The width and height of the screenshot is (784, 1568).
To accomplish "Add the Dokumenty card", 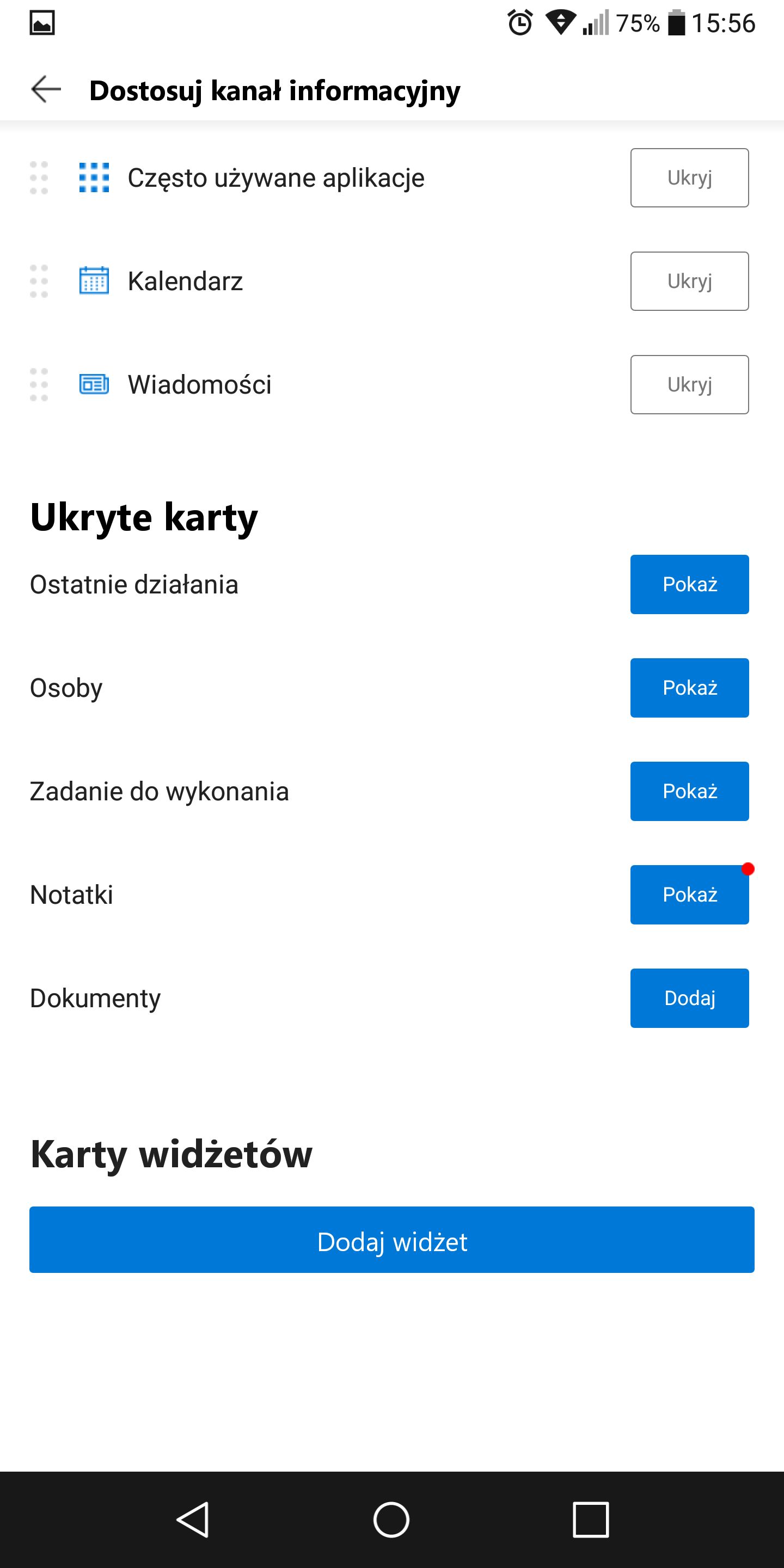I will tap(689, 999).
